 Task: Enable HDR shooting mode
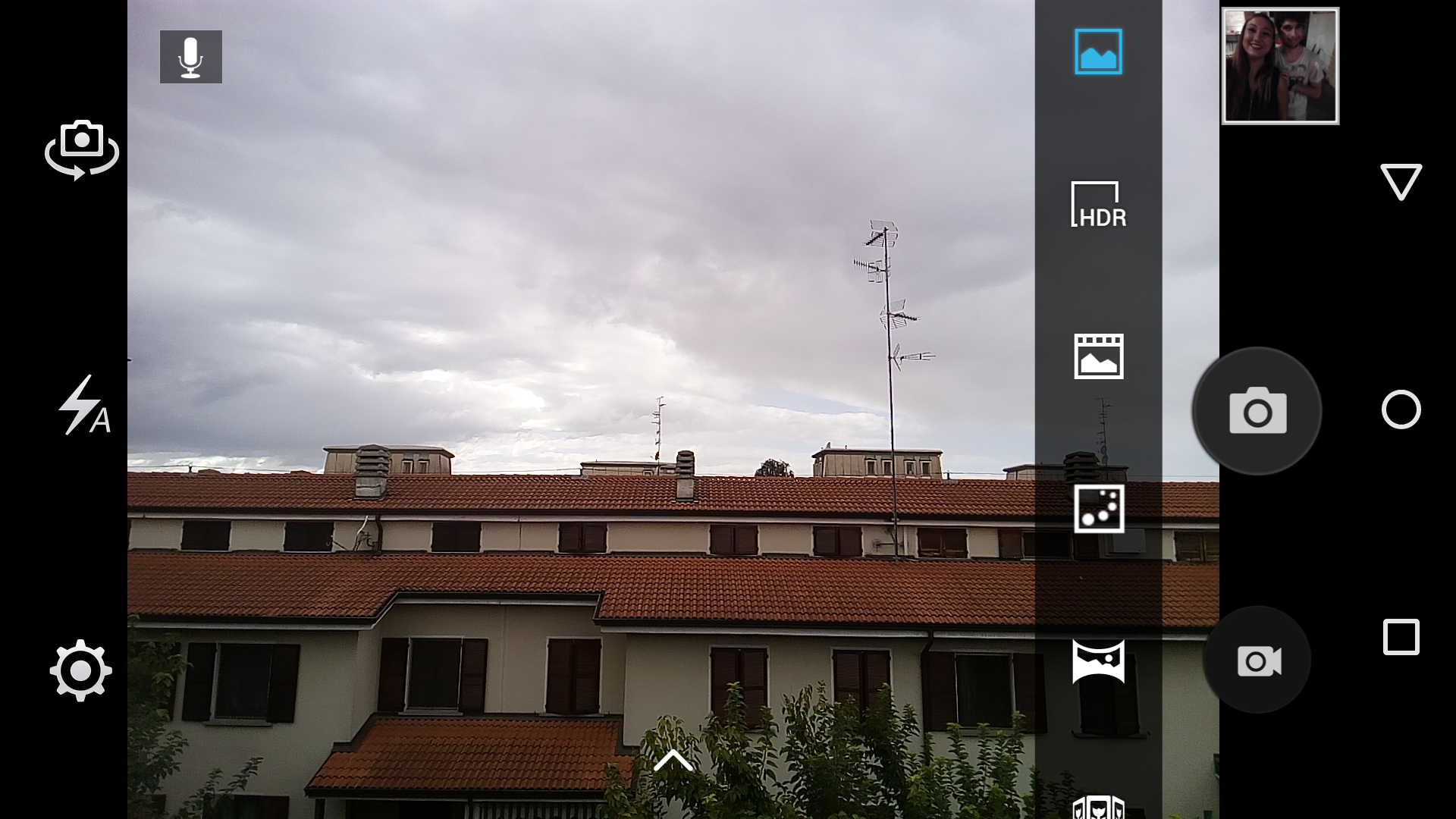1097,205
